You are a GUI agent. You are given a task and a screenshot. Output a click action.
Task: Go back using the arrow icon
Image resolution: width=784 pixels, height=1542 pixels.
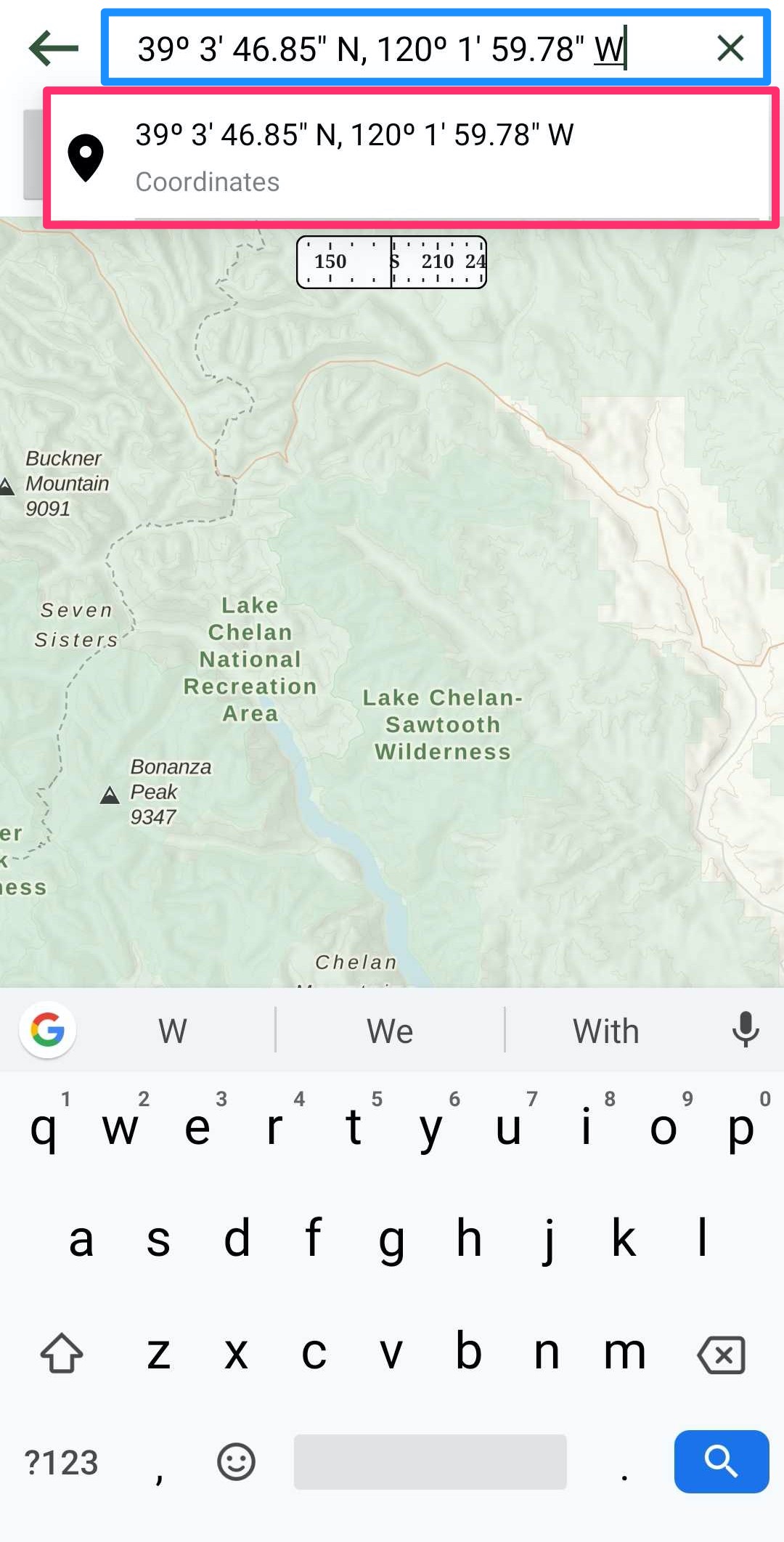point(53,49)
